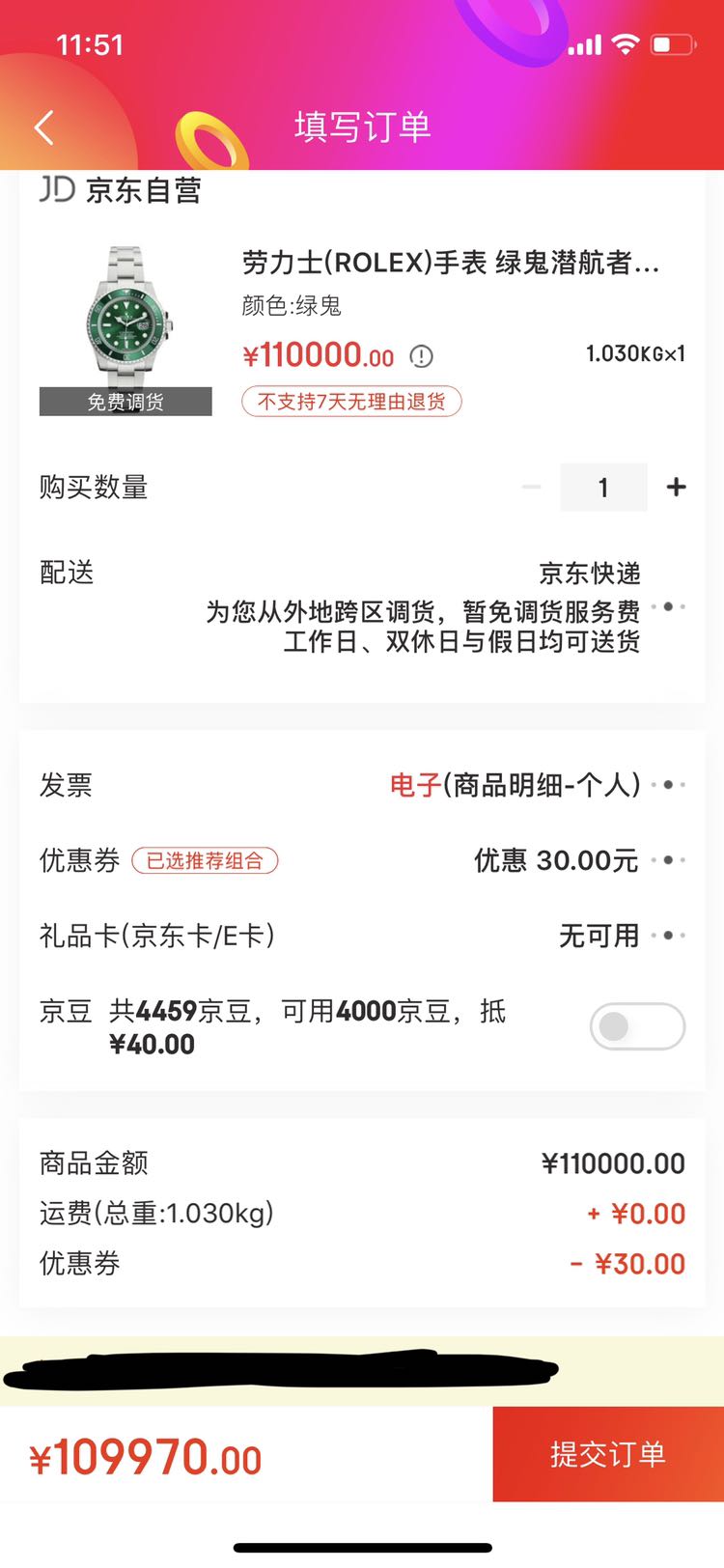The height and width of the screenshot is (1568, 724).
Task: Tap the 不支持7天无理由退货 return policy tag
Action: pyautogui.click(x=350, y=401)
